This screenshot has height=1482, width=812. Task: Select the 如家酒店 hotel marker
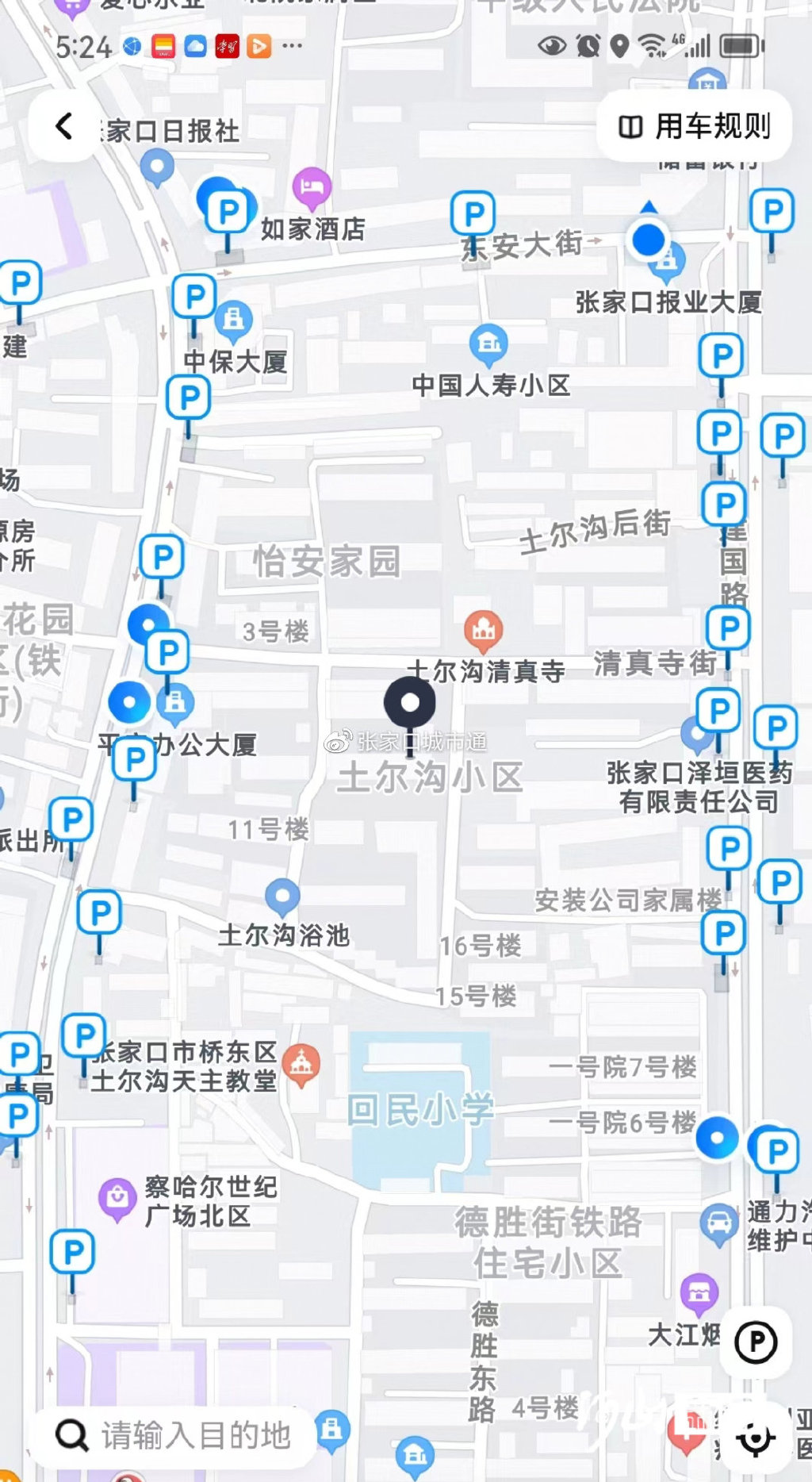coord(312,187)
